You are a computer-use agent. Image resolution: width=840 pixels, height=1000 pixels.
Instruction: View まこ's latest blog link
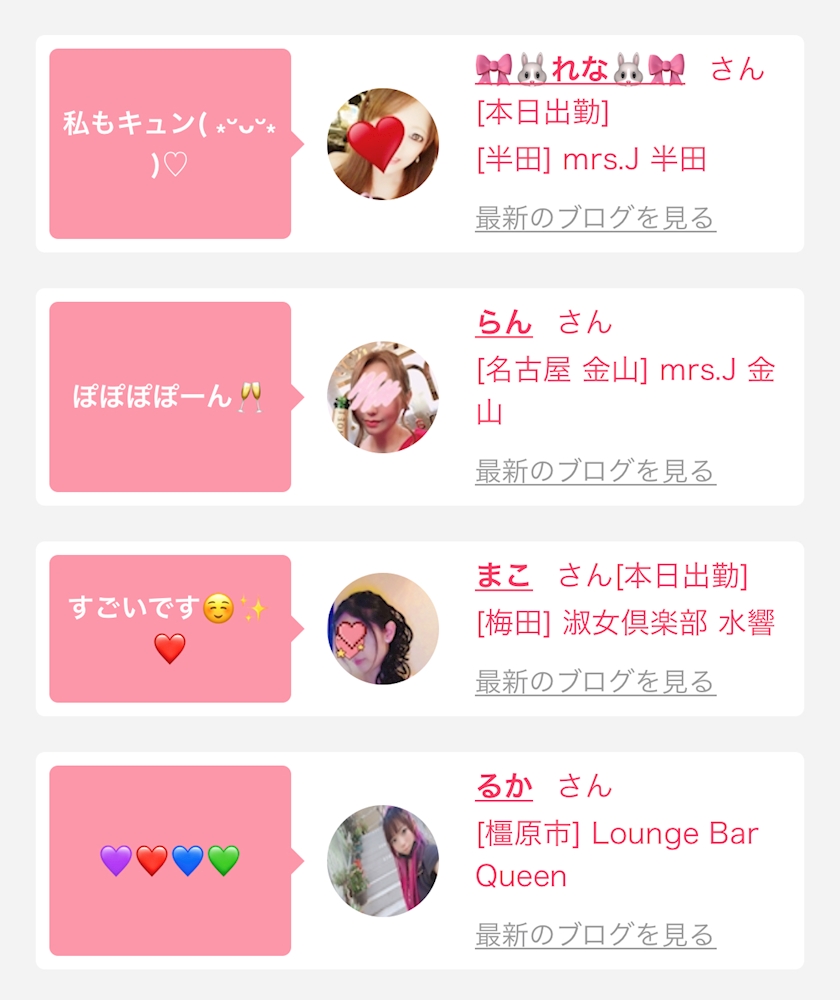click(x=595, y=682)
